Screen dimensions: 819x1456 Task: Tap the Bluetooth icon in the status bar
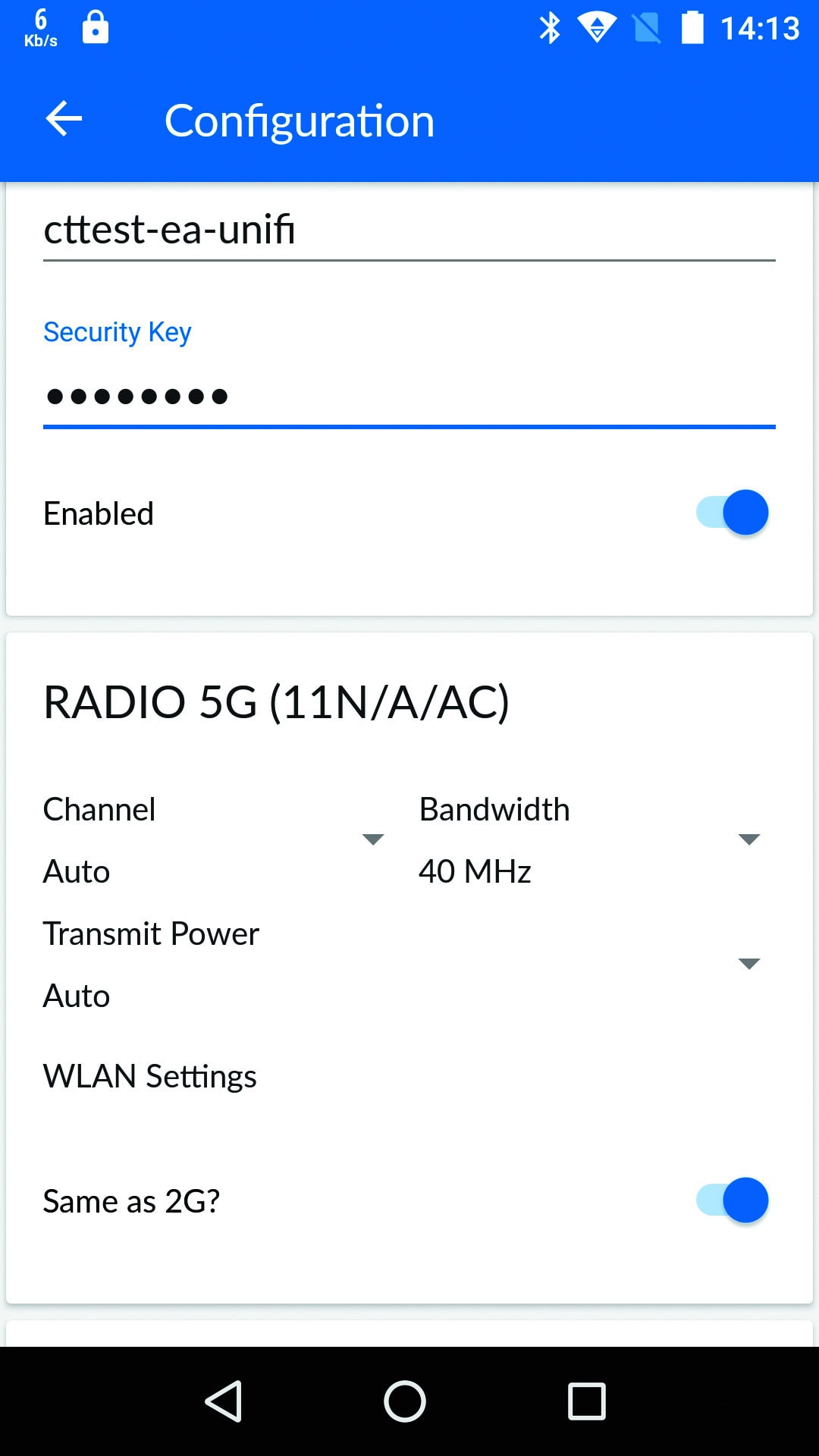tap(548, 27)
